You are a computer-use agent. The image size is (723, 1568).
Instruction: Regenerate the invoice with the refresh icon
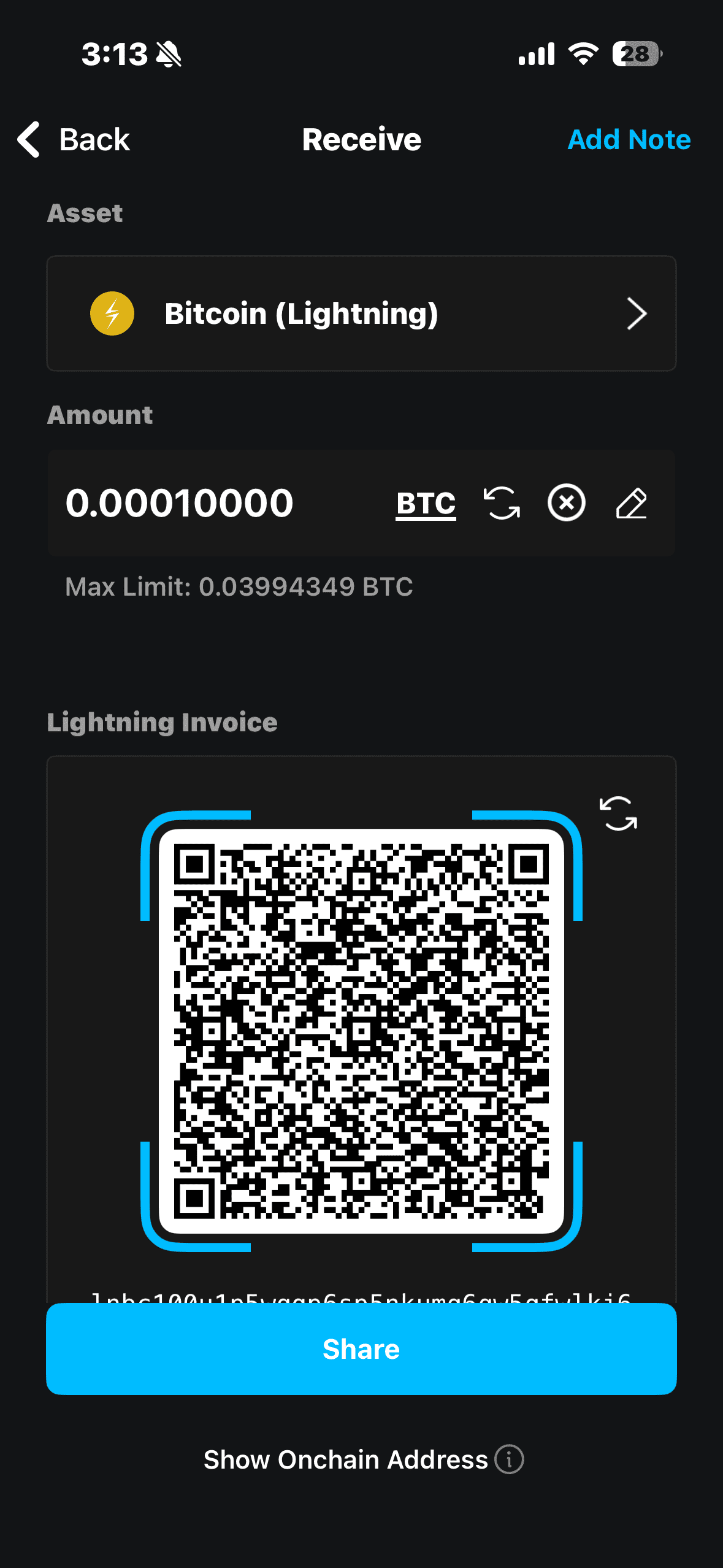click(x=619, y=814)
